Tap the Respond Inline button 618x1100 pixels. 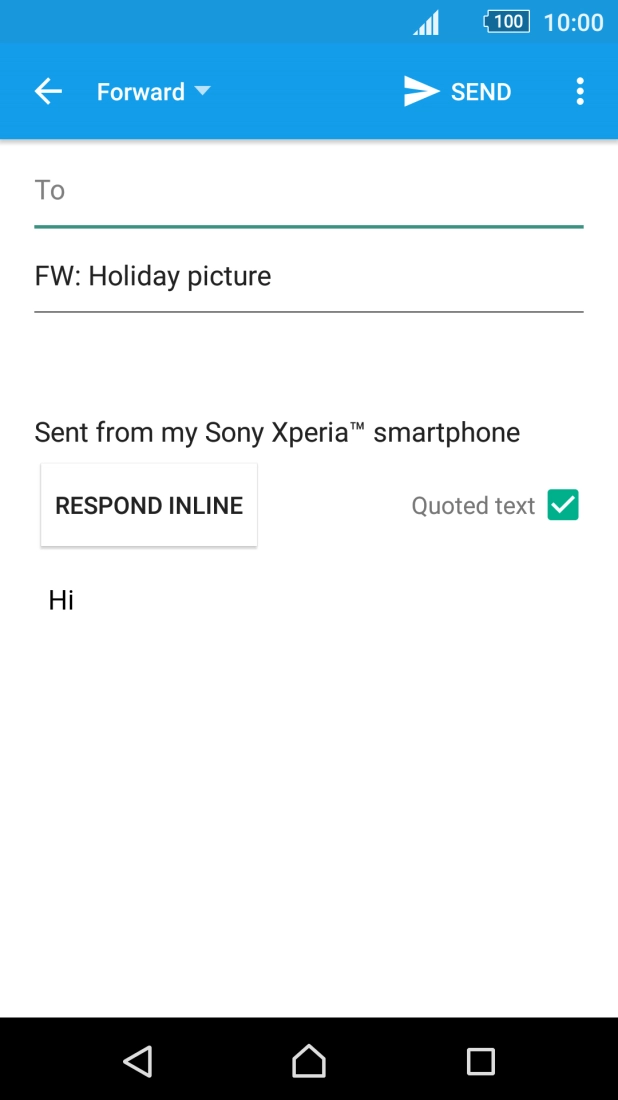click(x=149, y=505)
